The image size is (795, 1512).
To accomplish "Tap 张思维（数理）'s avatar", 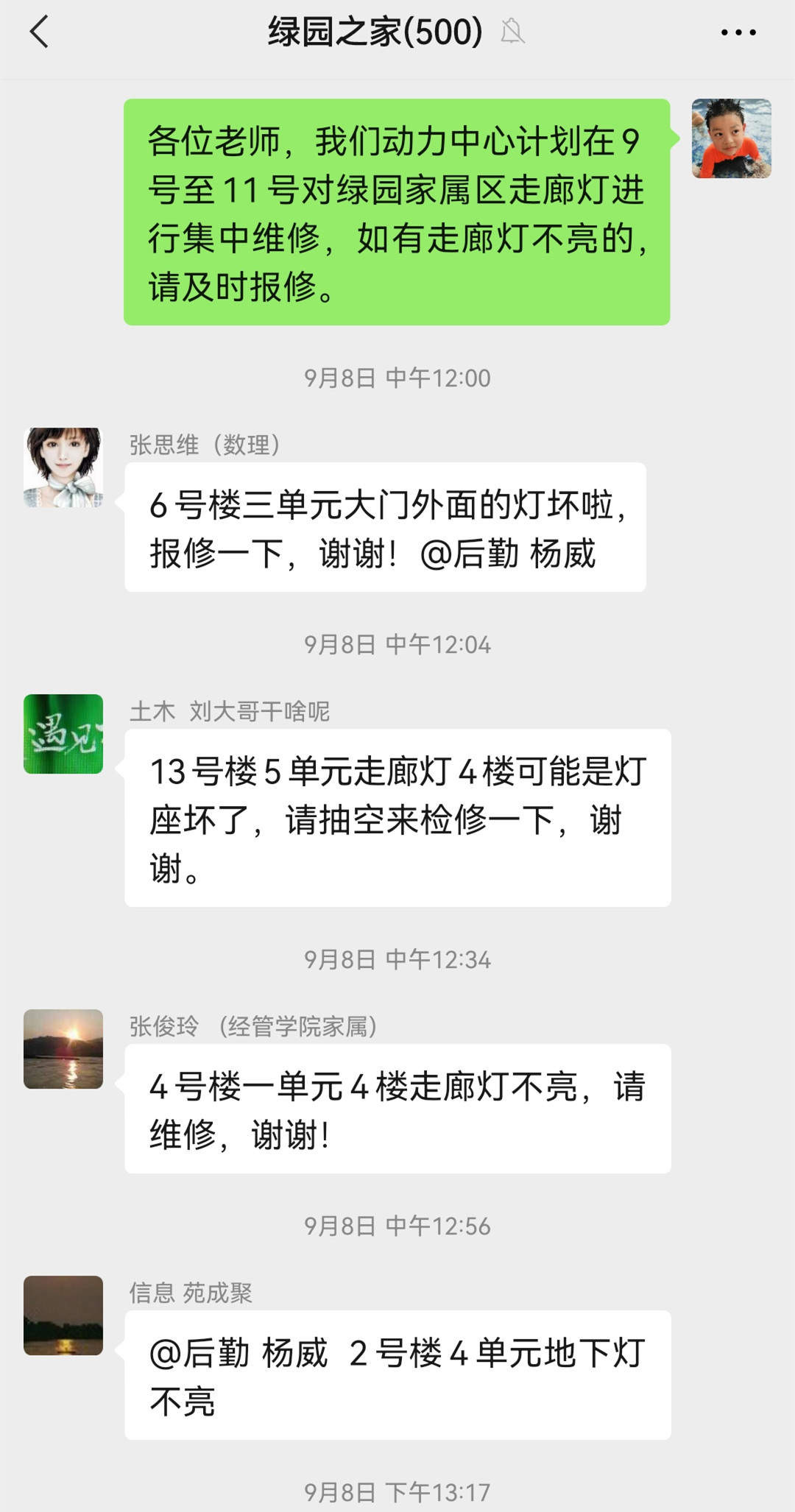I will pos(63,467).
